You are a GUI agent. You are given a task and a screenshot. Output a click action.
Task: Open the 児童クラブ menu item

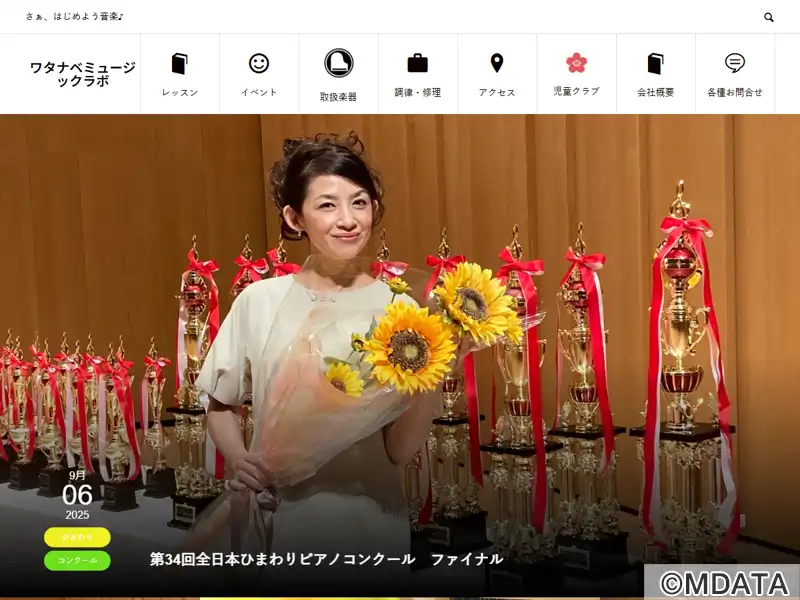(576, 74)
